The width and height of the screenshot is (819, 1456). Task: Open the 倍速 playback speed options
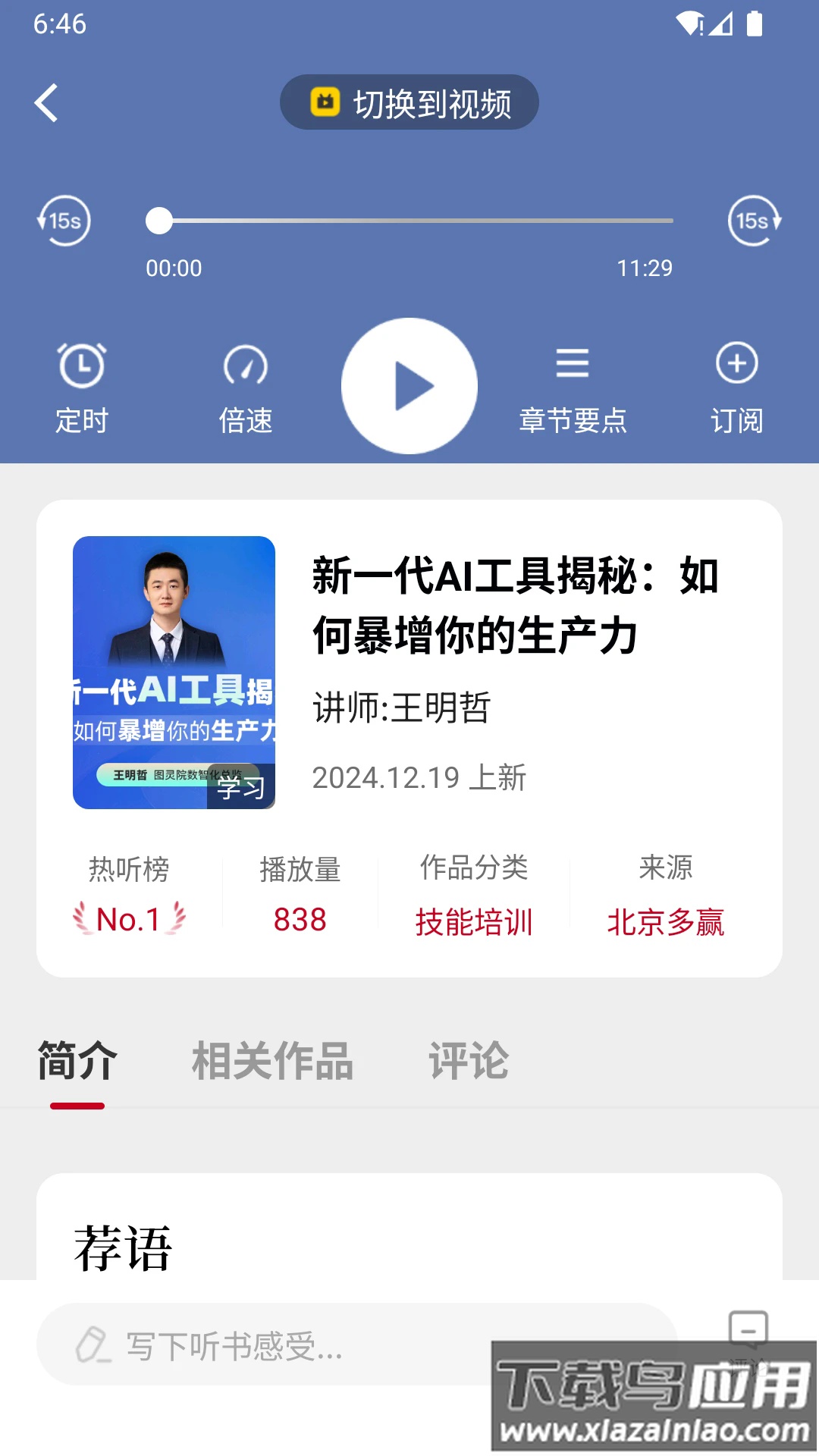(245, 385)
